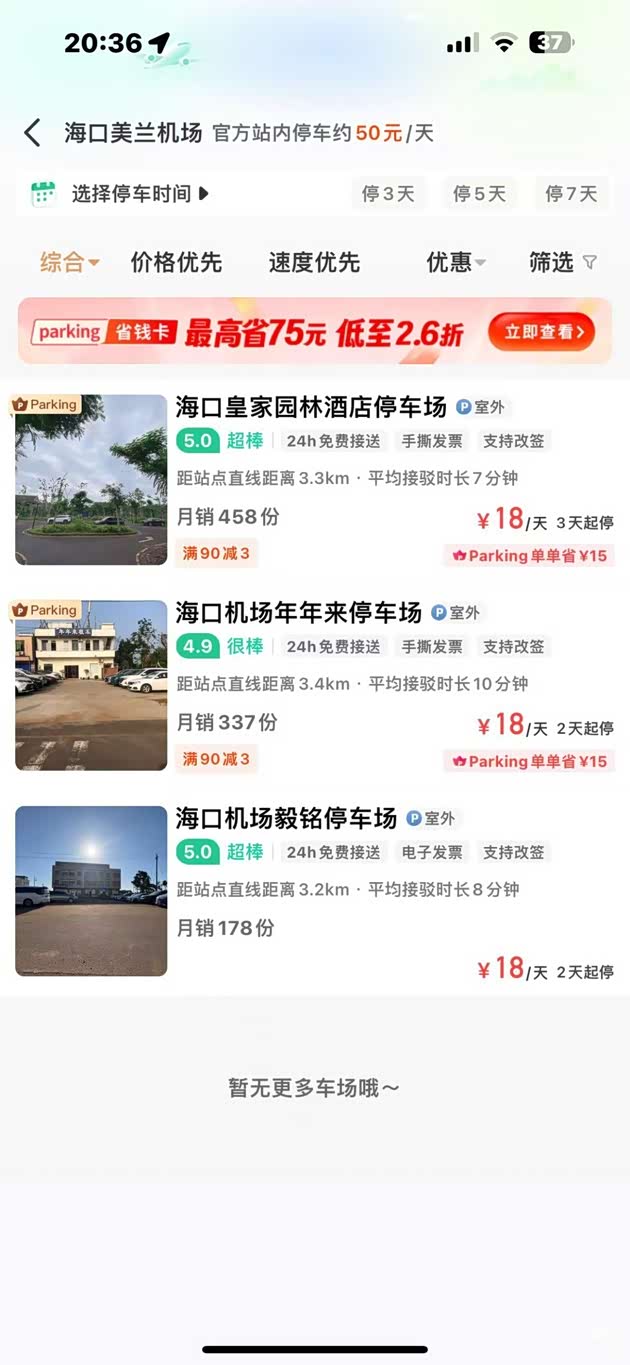Open the 海口机场毅铭停车场 card

click(x=286, y=819)
